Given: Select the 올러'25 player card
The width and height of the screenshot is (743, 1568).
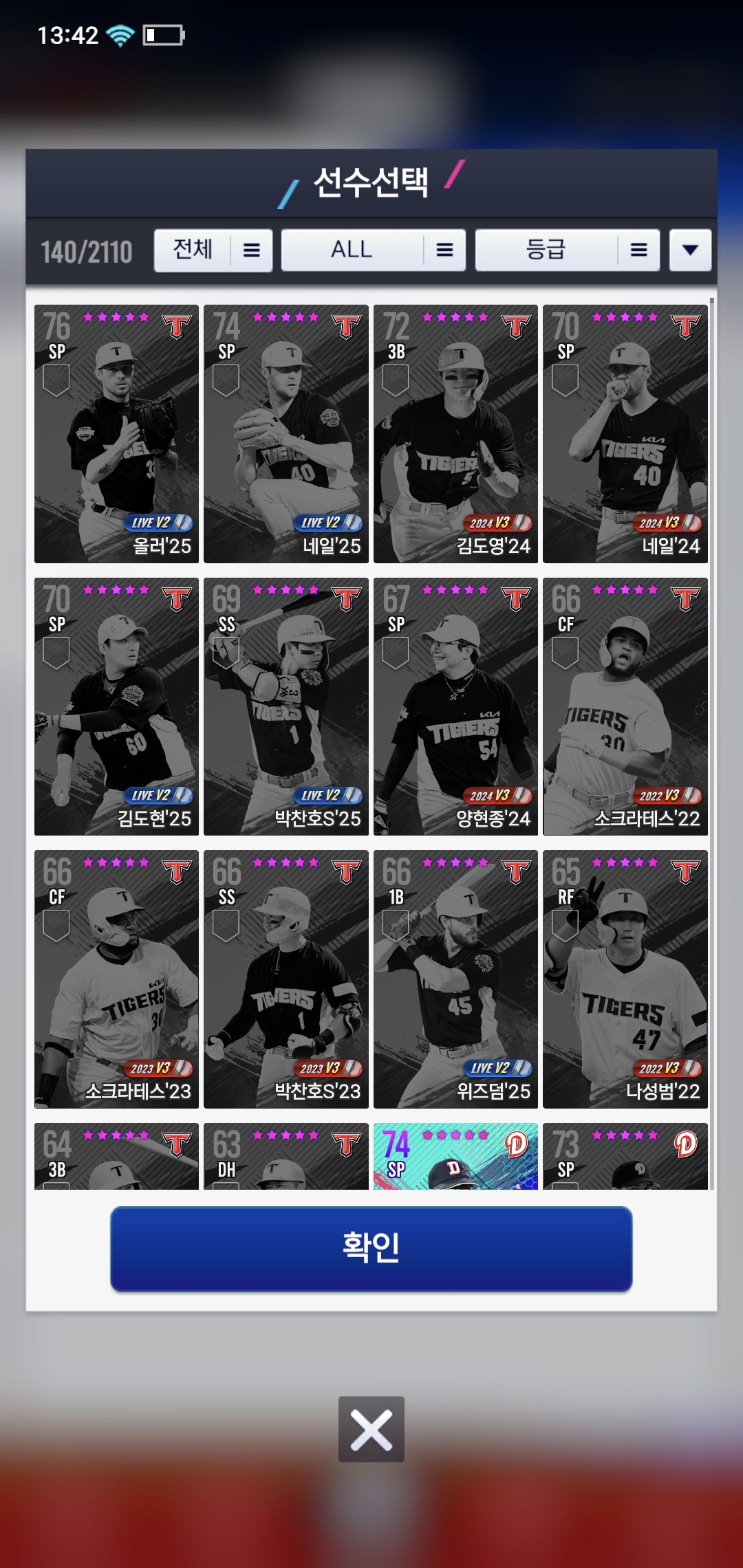Looking at the screenshot, I should pyautogui.click(x=116, y=434).
